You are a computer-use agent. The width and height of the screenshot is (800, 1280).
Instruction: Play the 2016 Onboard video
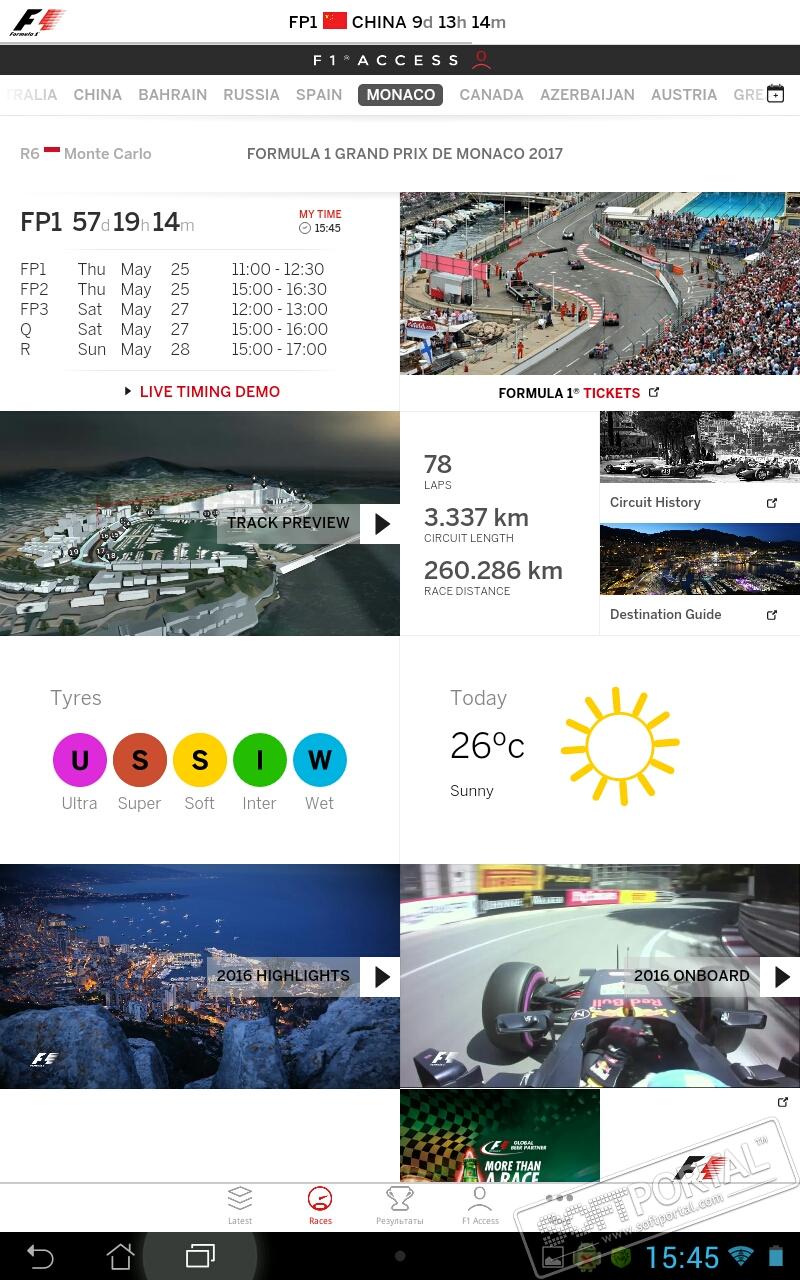click(780, 976)
